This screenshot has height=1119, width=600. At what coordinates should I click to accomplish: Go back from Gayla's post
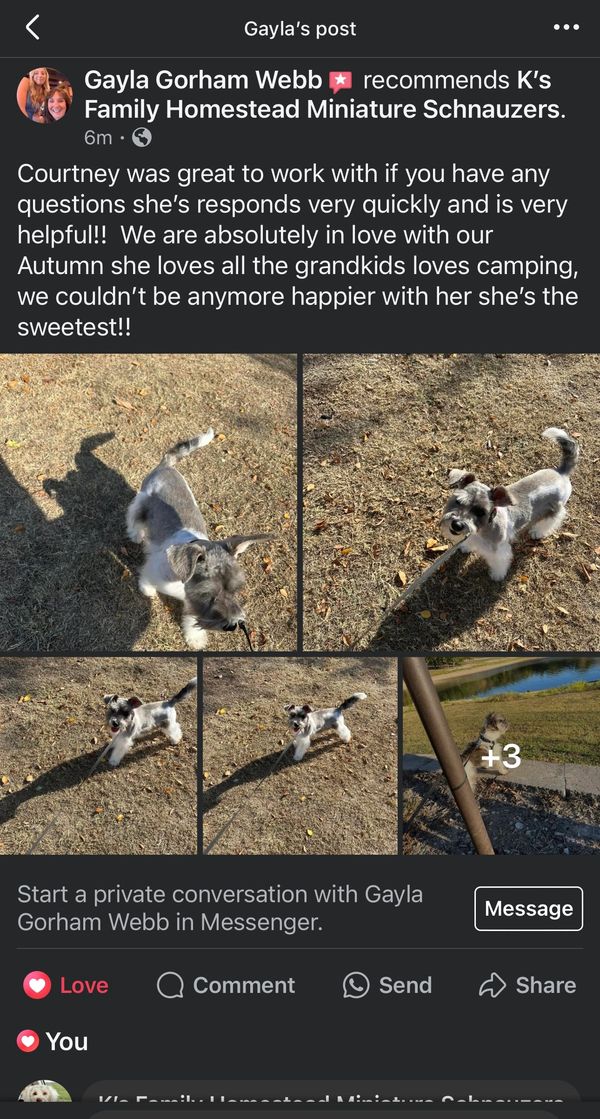click(33, 28)
